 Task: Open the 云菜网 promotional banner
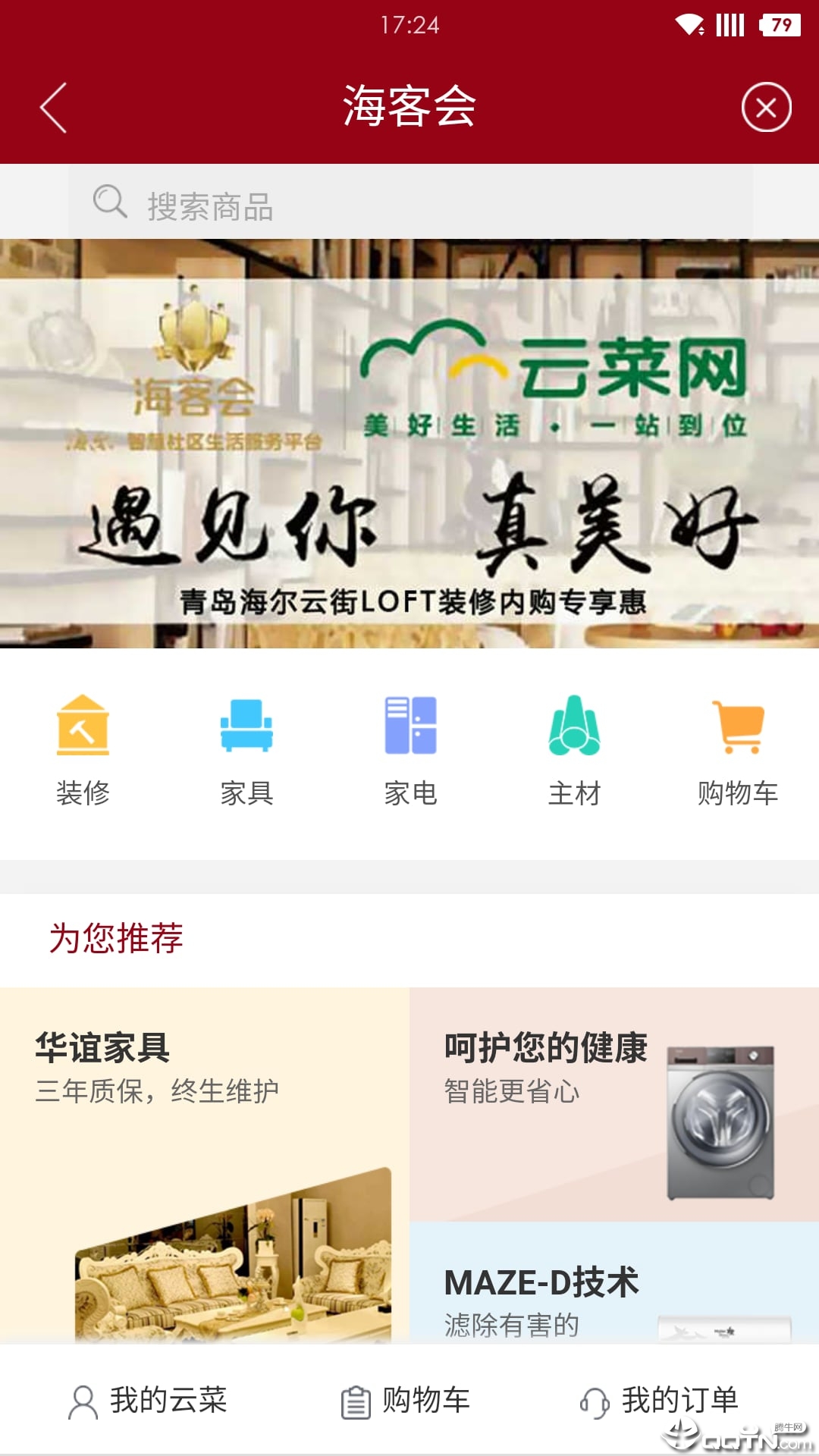409,444
